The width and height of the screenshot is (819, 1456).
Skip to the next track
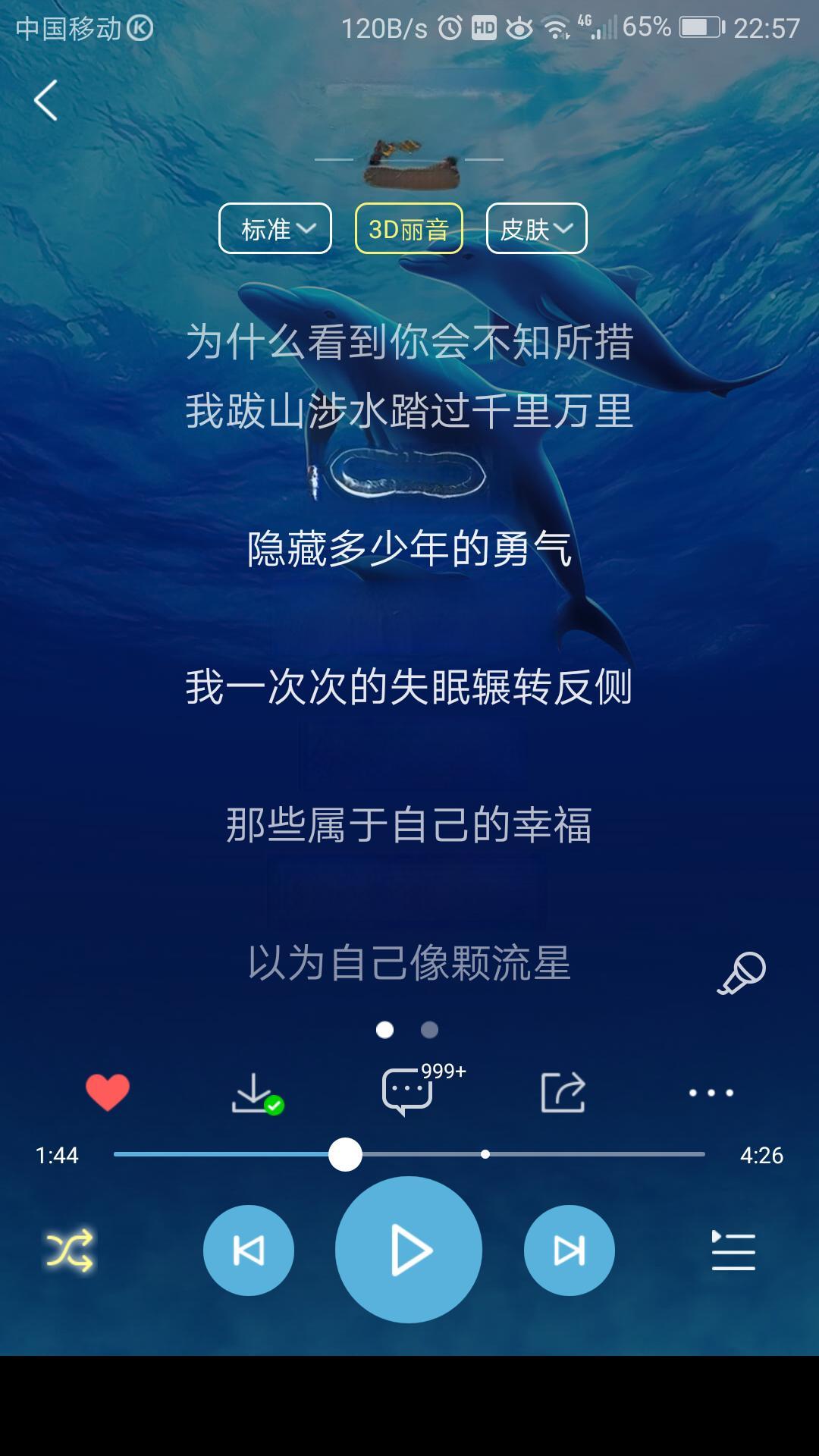[569, 1251]
